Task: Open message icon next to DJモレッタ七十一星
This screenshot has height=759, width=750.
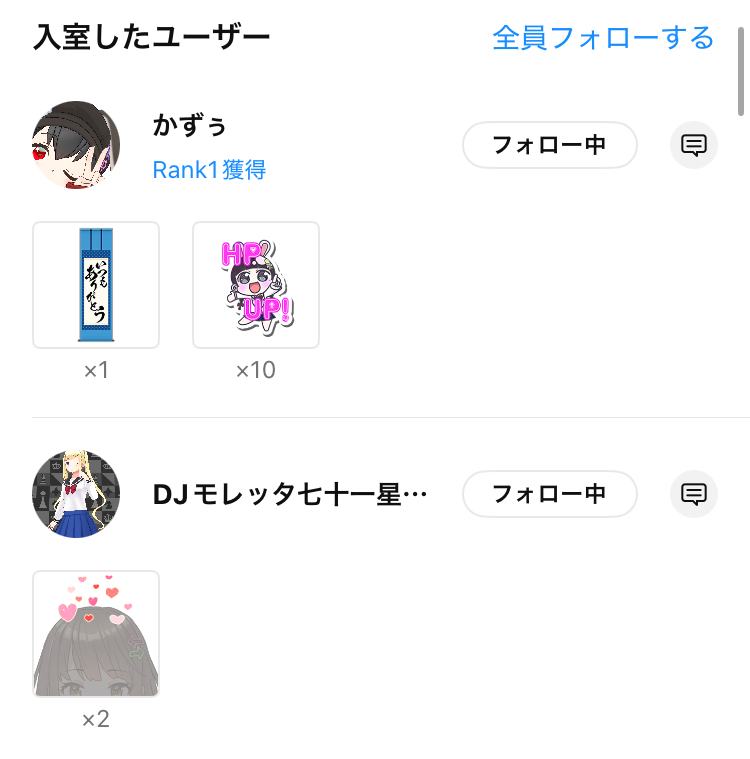Action: tap(693, 494)
